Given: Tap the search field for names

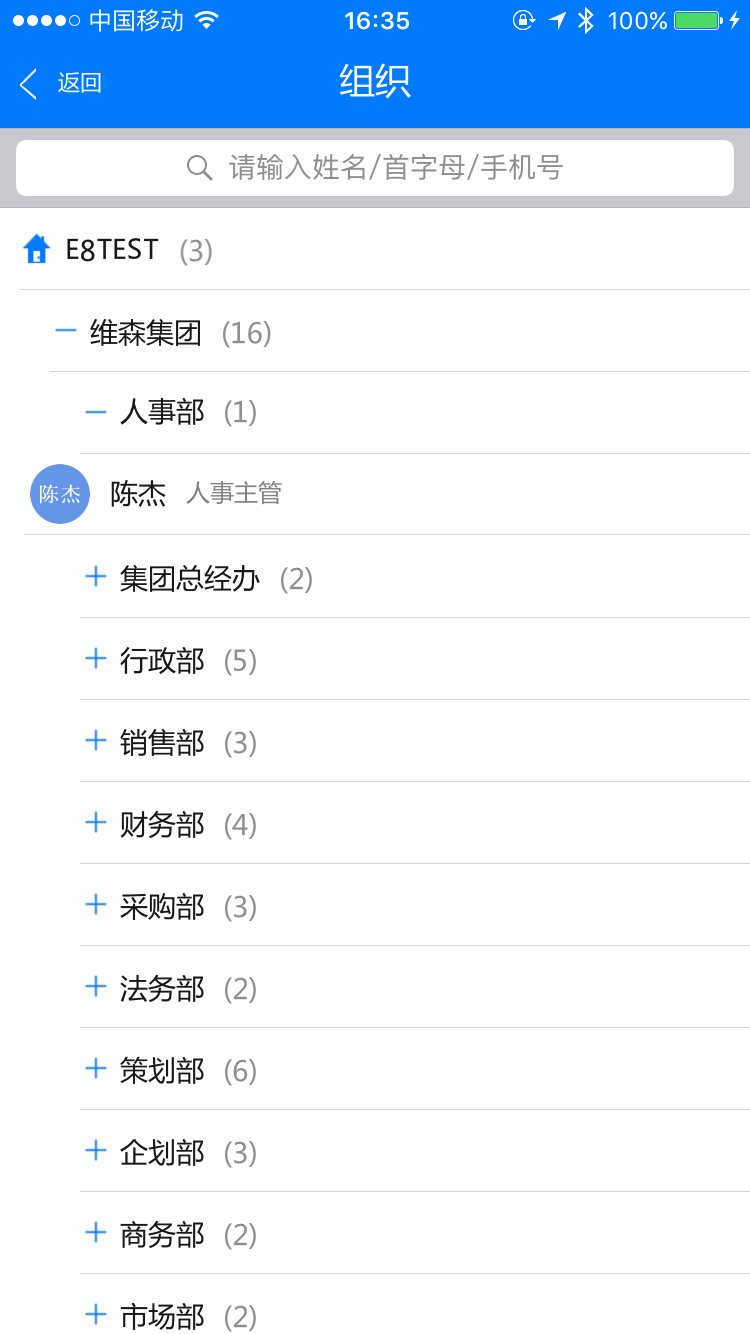Looking at the screenshot, I should (375, 168).
